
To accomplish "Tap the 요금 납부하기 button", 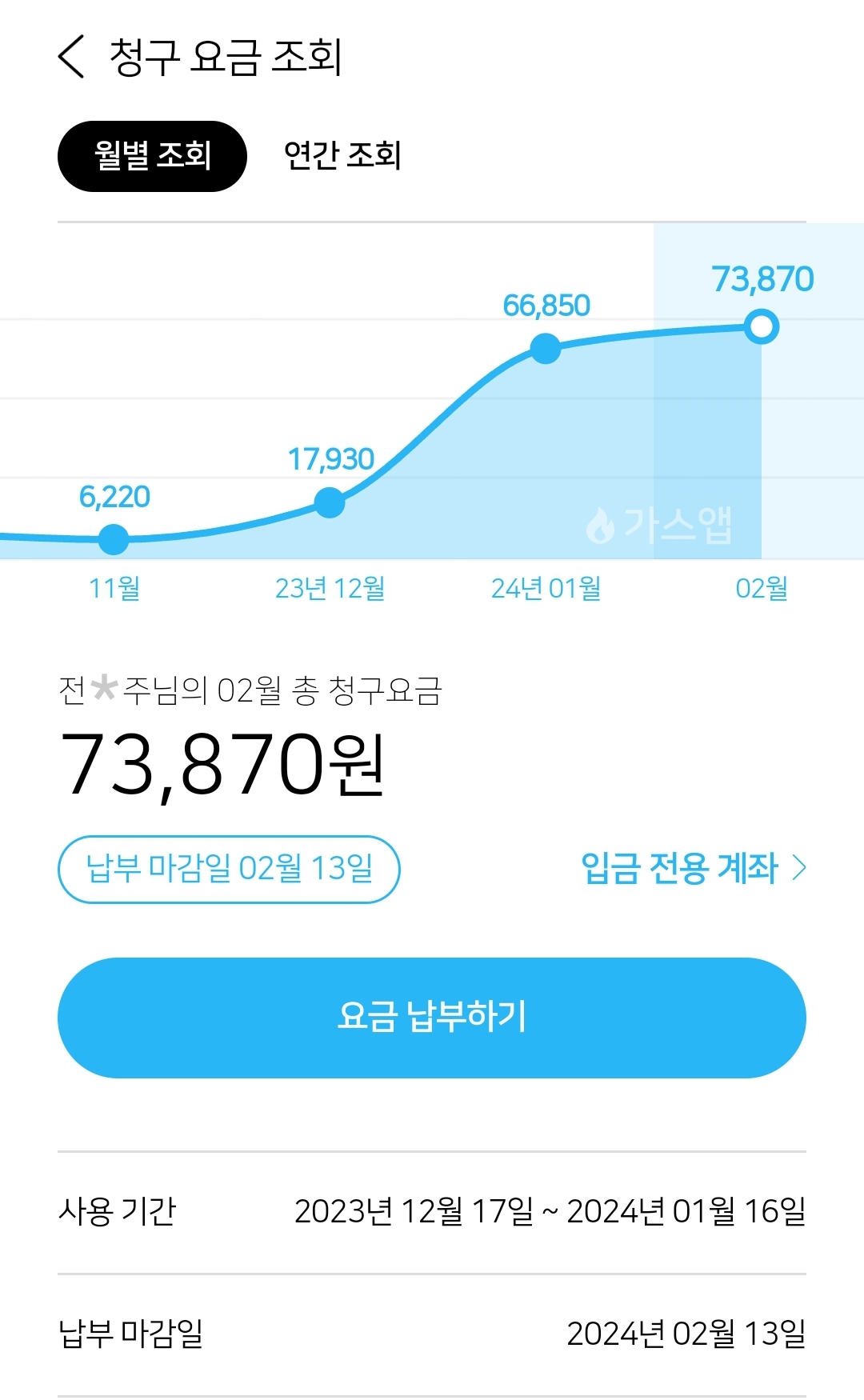I will pos(432,1018).
